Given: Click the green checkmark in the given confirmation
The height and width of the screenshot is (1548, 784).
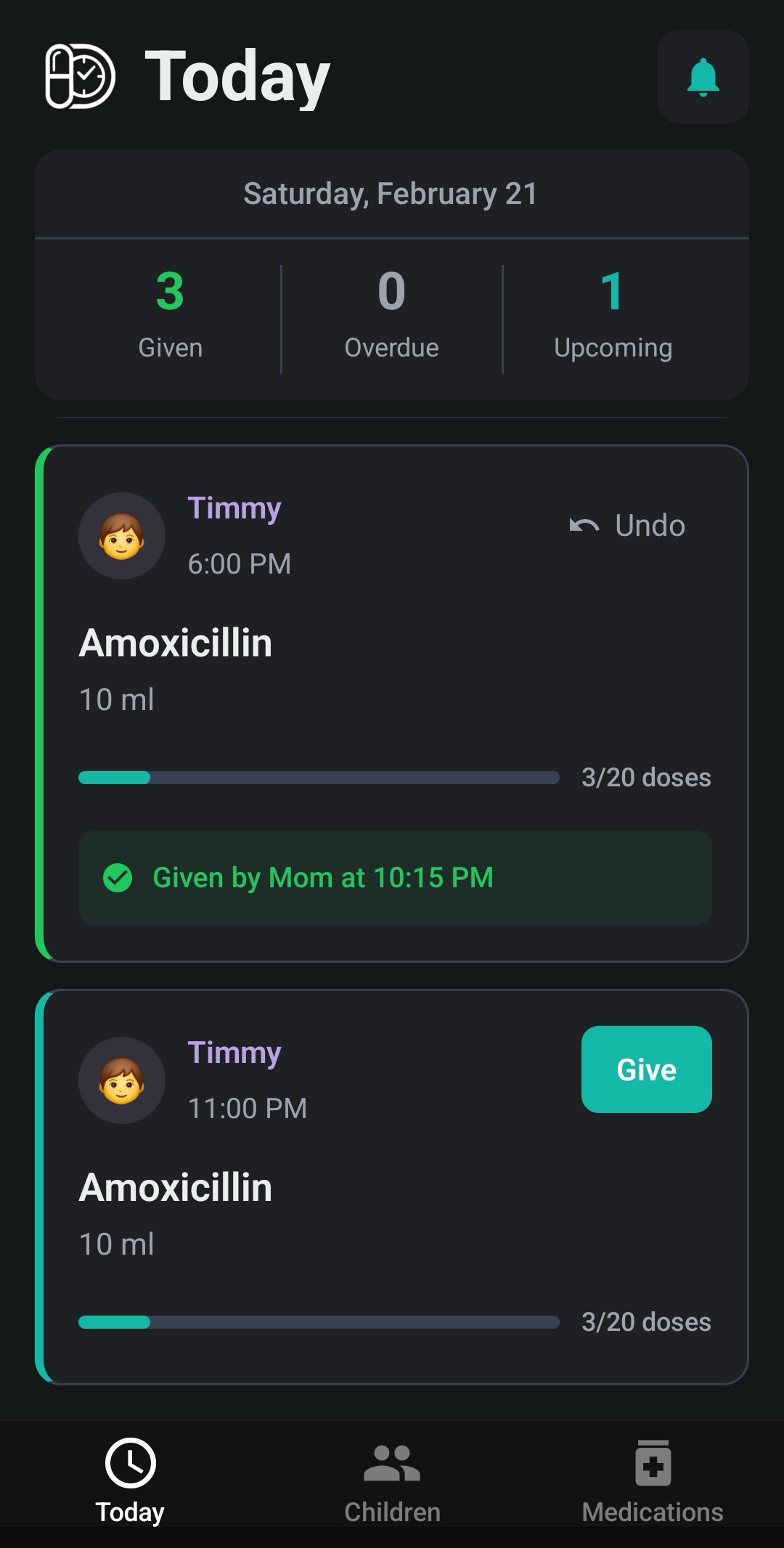Looking at the screenshot, I should pyautogui.click(x=118, y=879).
